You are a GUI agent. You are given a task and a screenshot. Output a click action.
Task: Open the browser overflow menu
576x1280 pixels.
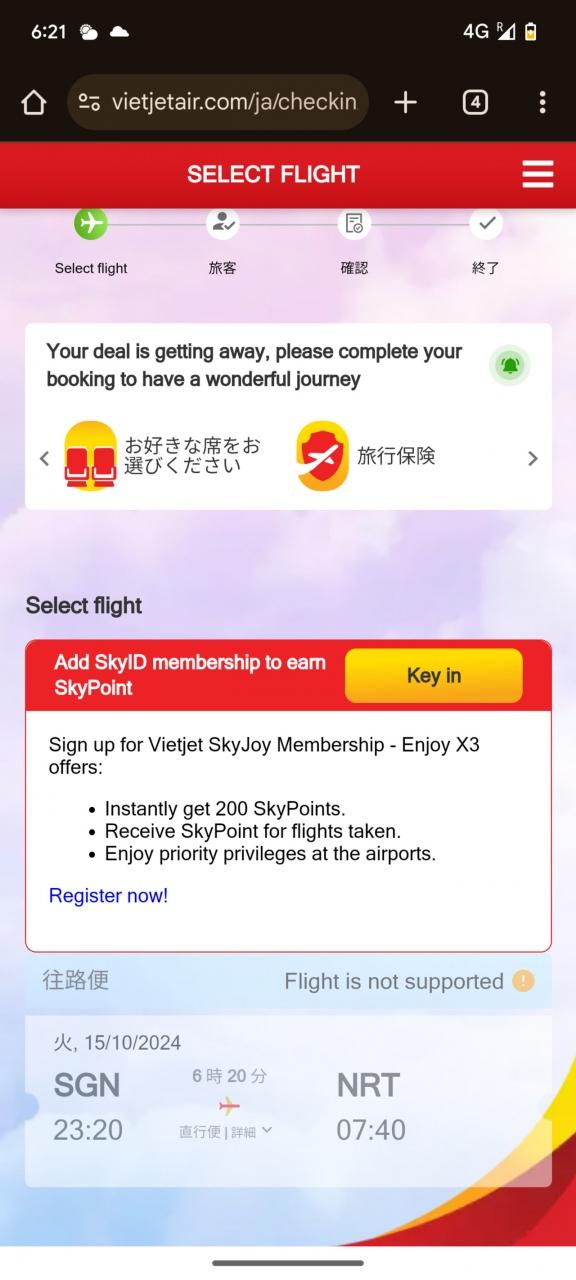[x=542, y=102]
